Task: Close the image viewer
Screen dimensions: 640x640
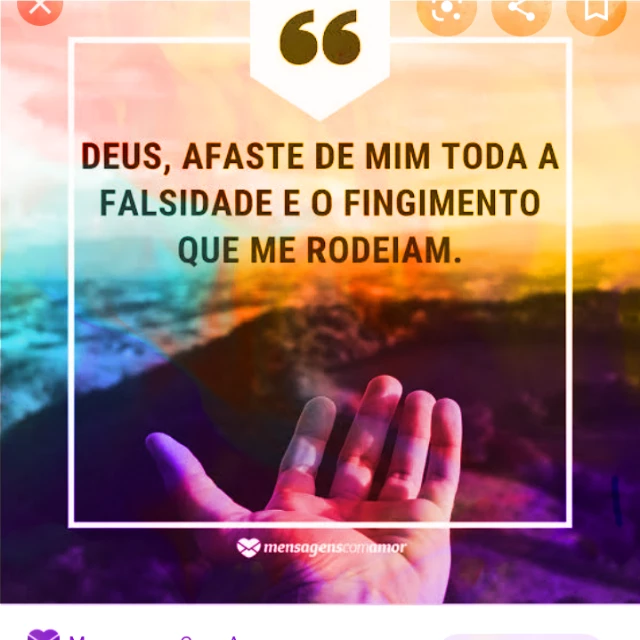Action: (40, 7)
